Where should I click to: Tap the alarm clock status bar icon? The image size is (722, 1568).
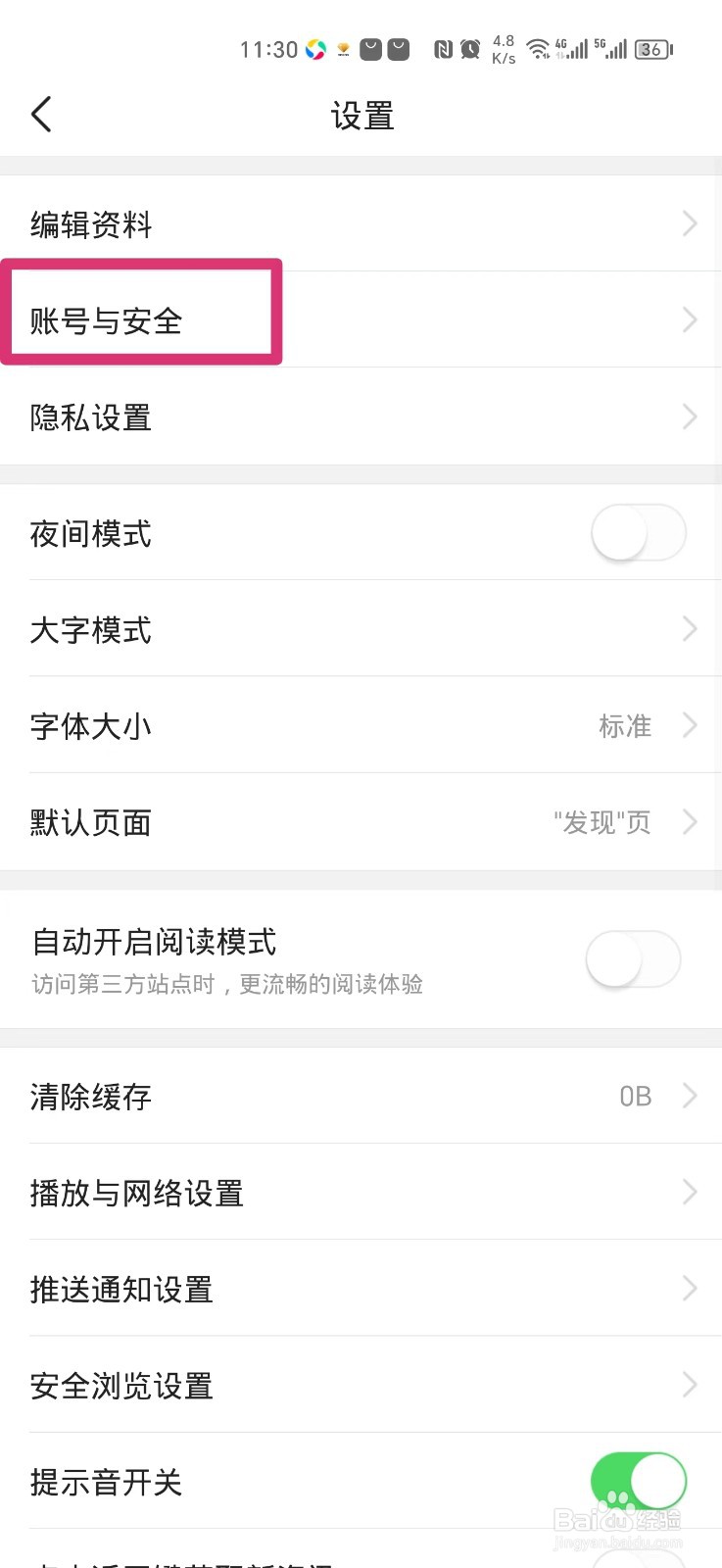click(x=469, y=49)
